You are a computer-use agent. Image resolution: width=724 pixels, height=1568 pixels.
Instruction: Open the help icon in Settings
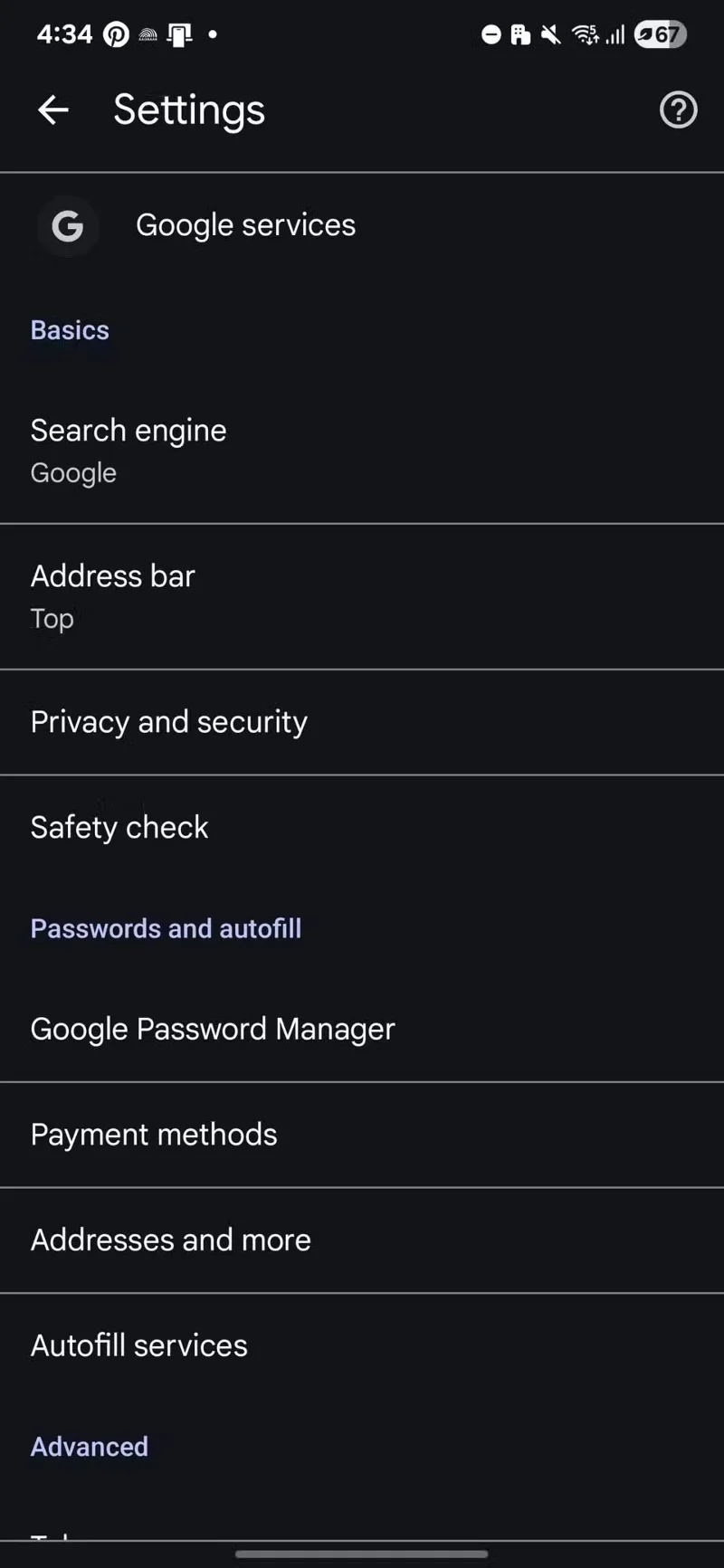pos(678,109)
